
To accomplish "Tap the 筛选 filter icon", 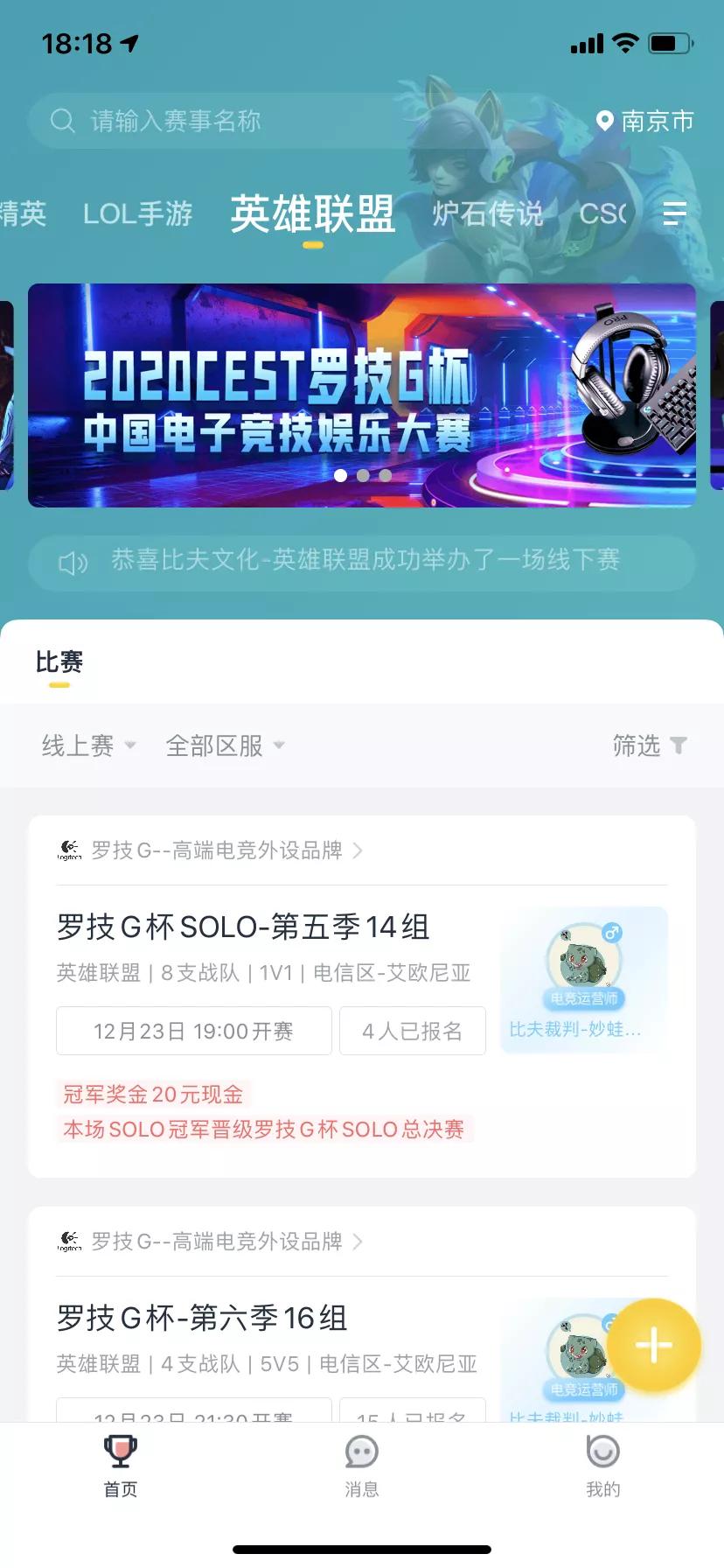I will (679, 745).
